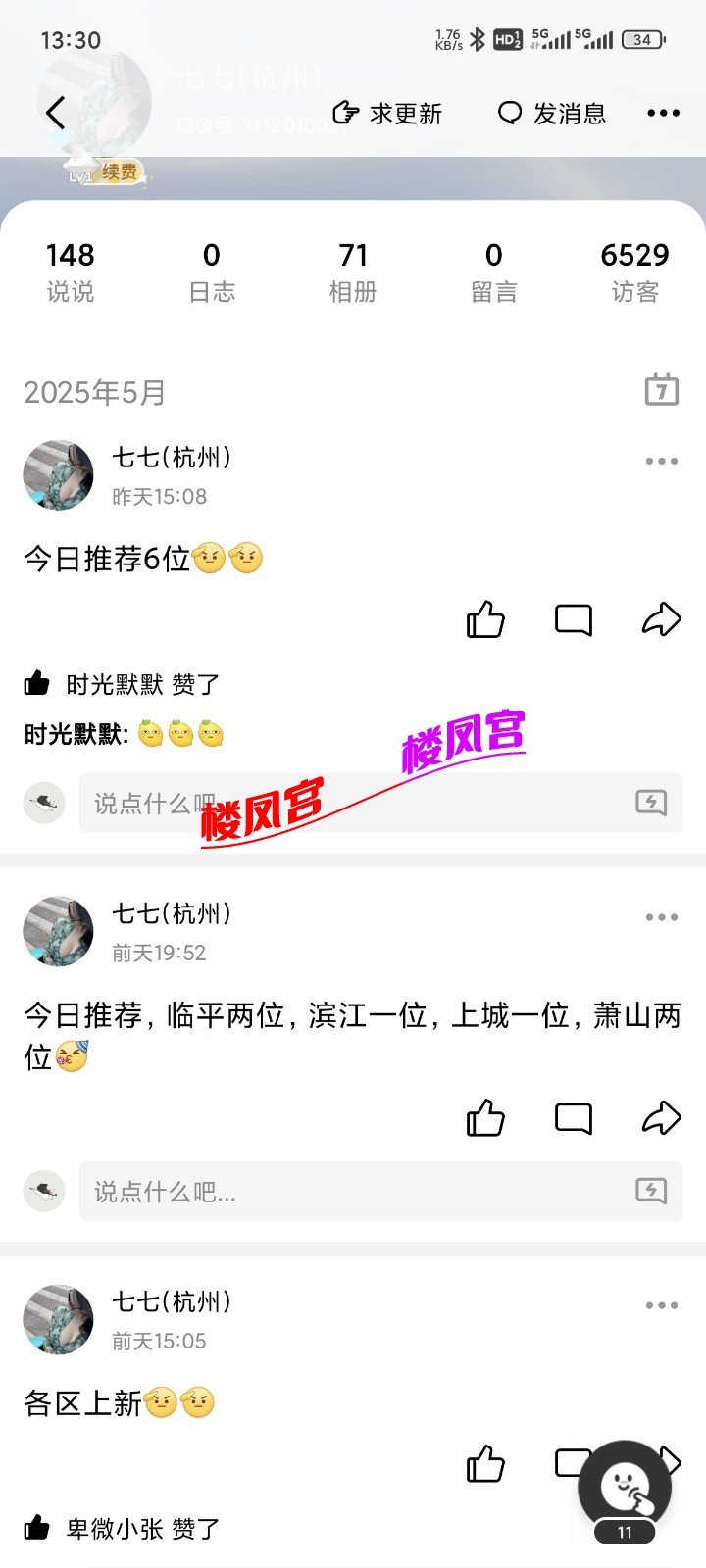The height and width of the screenshot is (1568, 706).
Task: Like the 前天19:52 推荐 post
Action: coord(485,1116)
